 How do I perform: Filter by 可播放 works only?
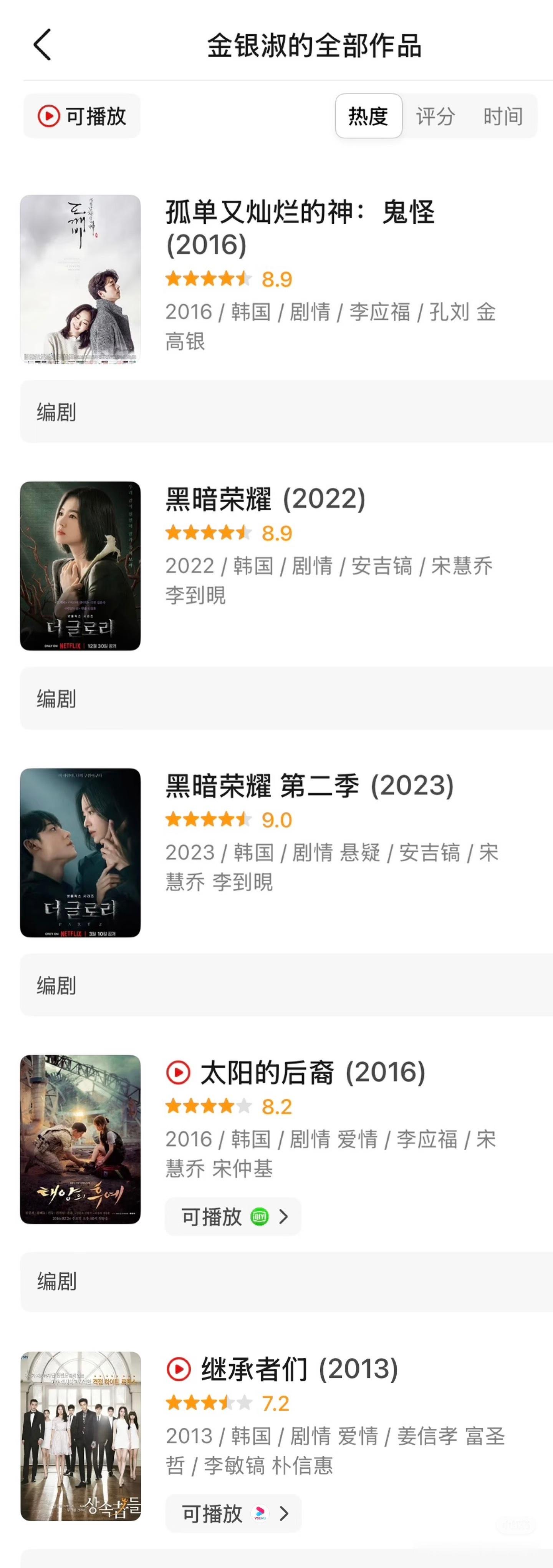point(82,116)
